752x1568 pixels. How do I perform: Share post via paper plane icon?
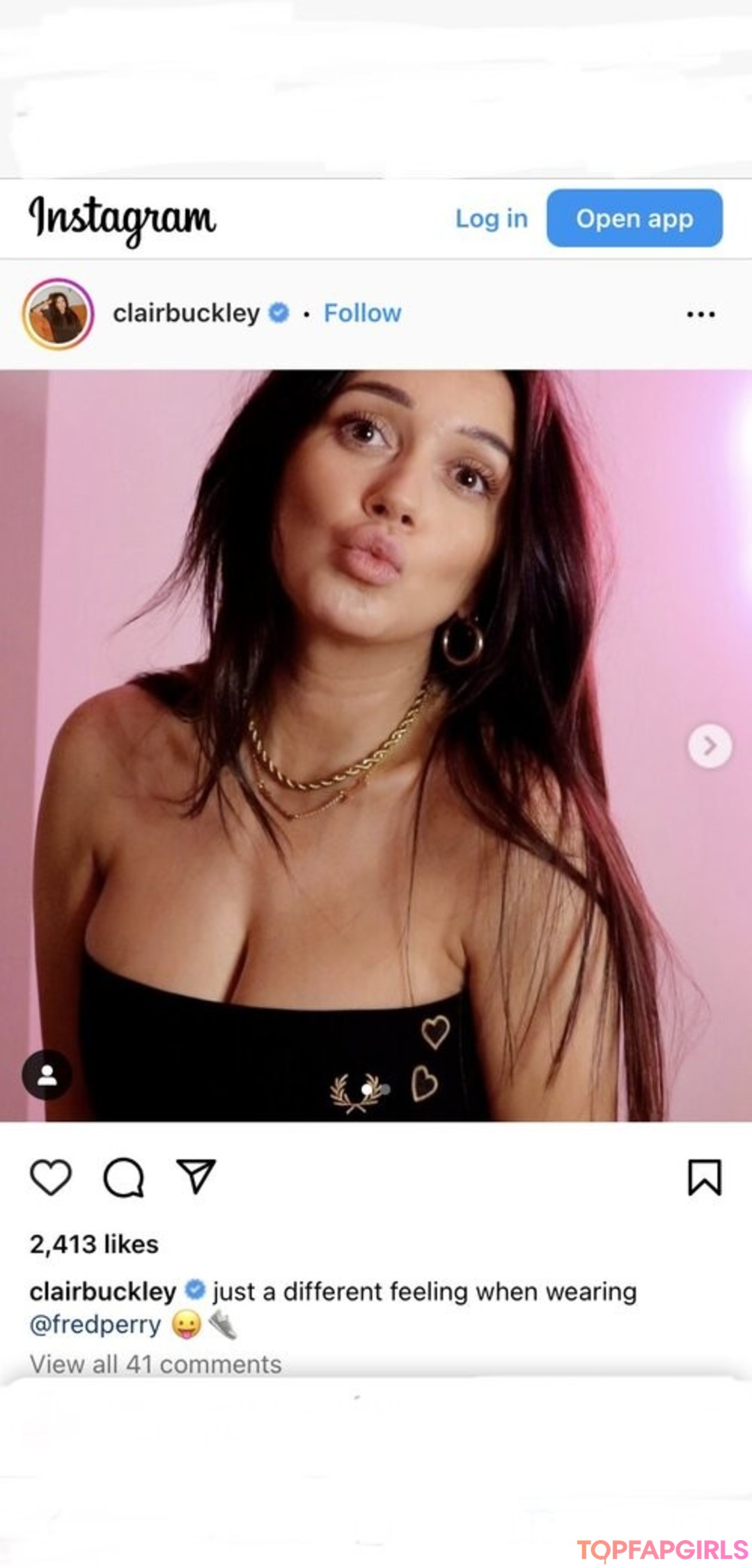(x=196, y=1177)
